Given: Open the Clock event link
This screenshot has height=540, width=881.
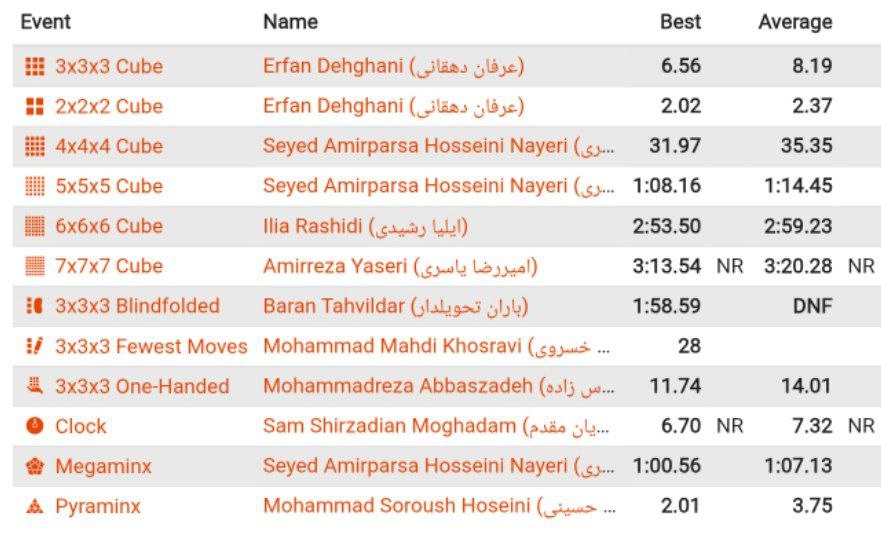Looking at the screenshot, I should pyautogui.click(x=80, y=426).
